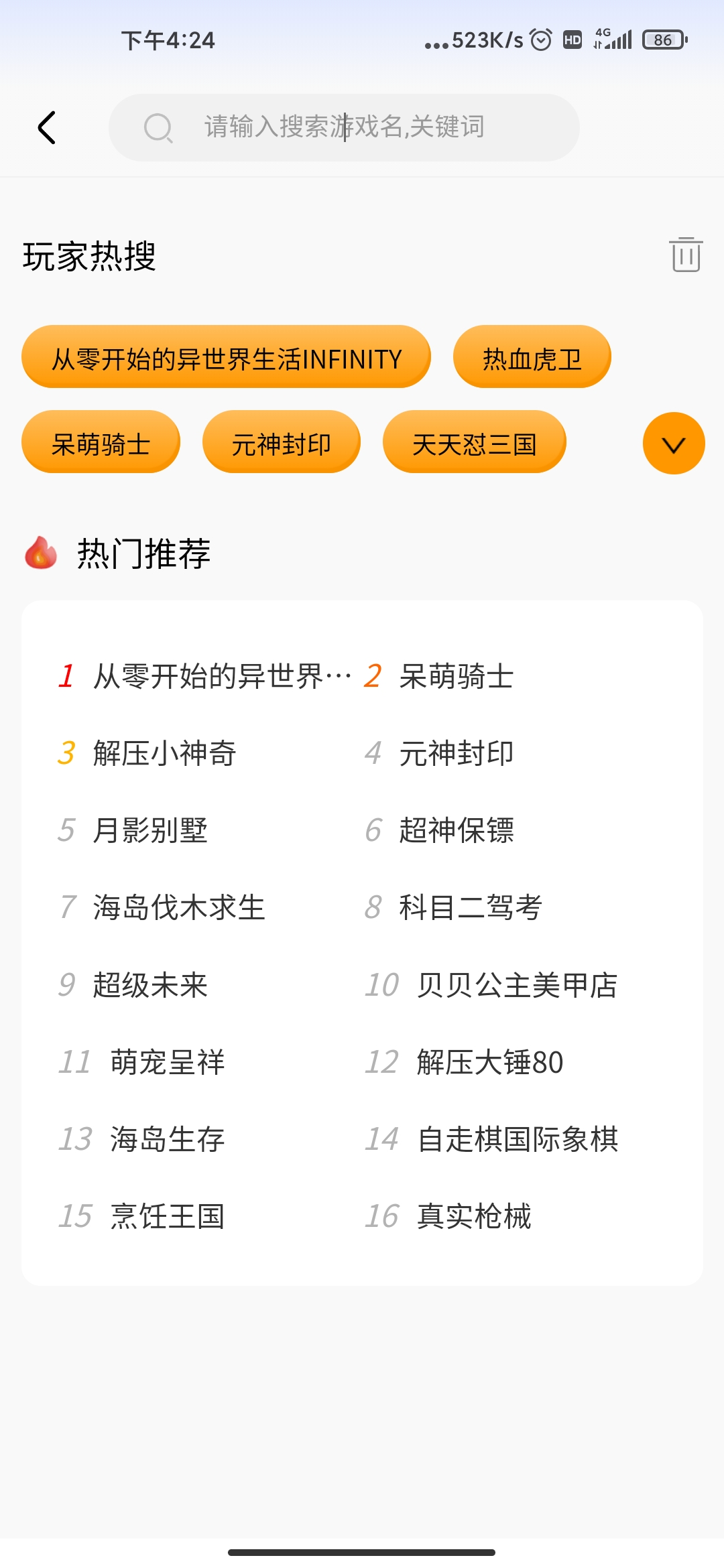Choose 月影别墅 from the list
The height and width of the screenshot is (1568, 724).
point(150,830)
